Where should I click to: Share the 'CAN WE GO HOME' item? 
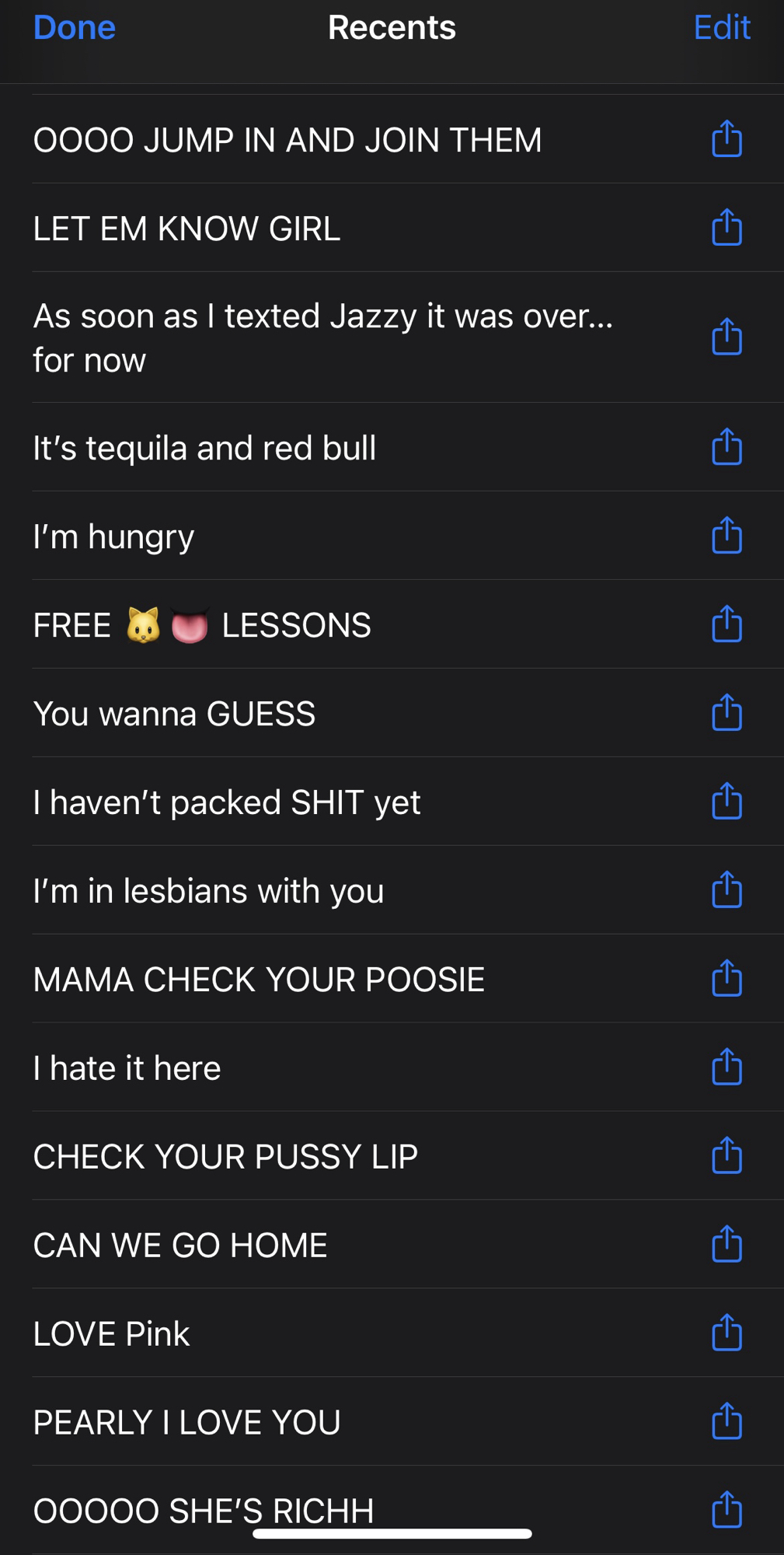pyautogui.click(x=727, y=1245)
